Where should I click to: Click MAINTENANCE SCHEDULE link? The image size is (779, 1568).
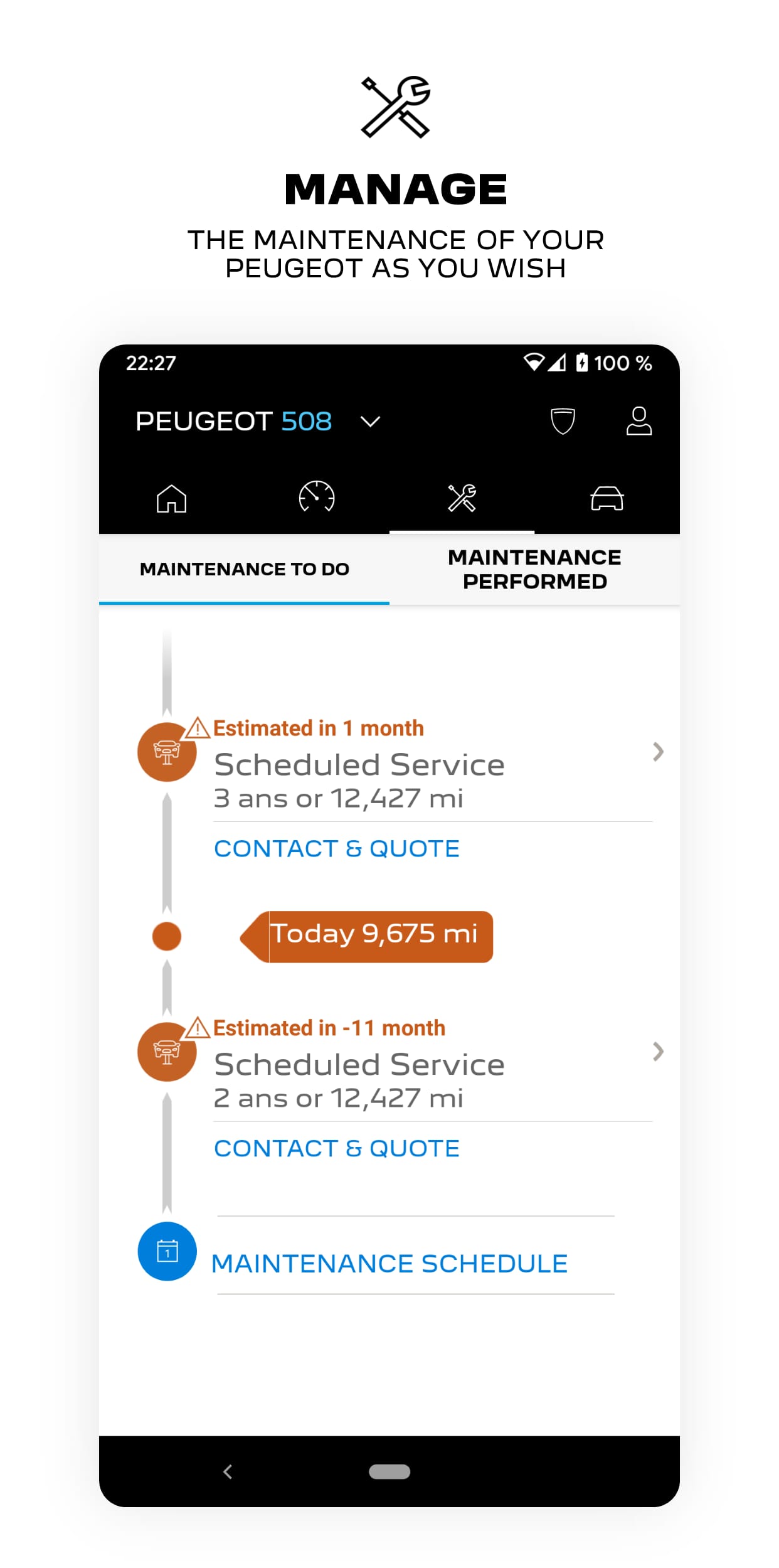[389, 1263]
